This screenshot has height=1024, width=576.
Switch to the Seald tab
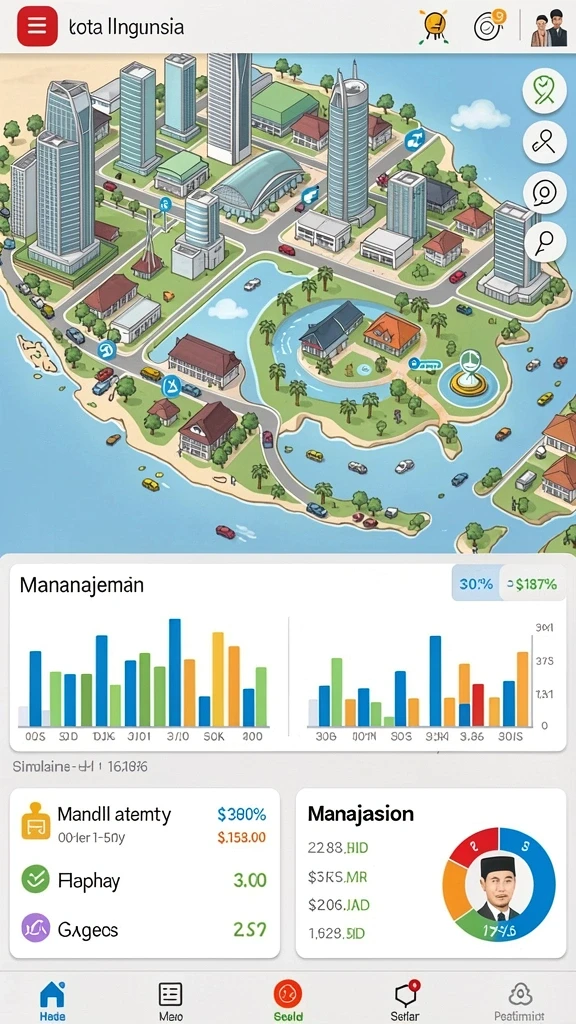(x=288, y=1001)
